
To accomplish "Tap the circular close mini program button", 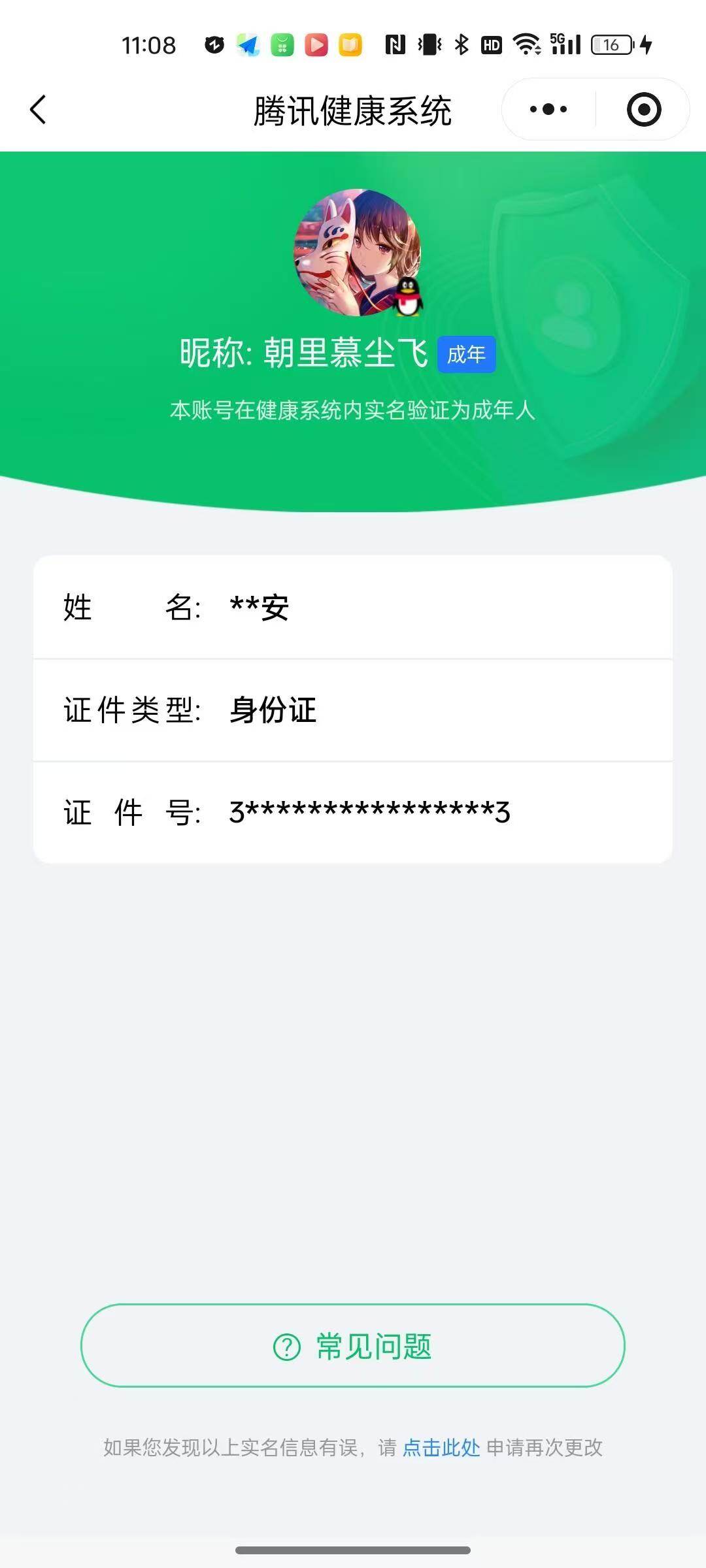I will tap(643, 110).
